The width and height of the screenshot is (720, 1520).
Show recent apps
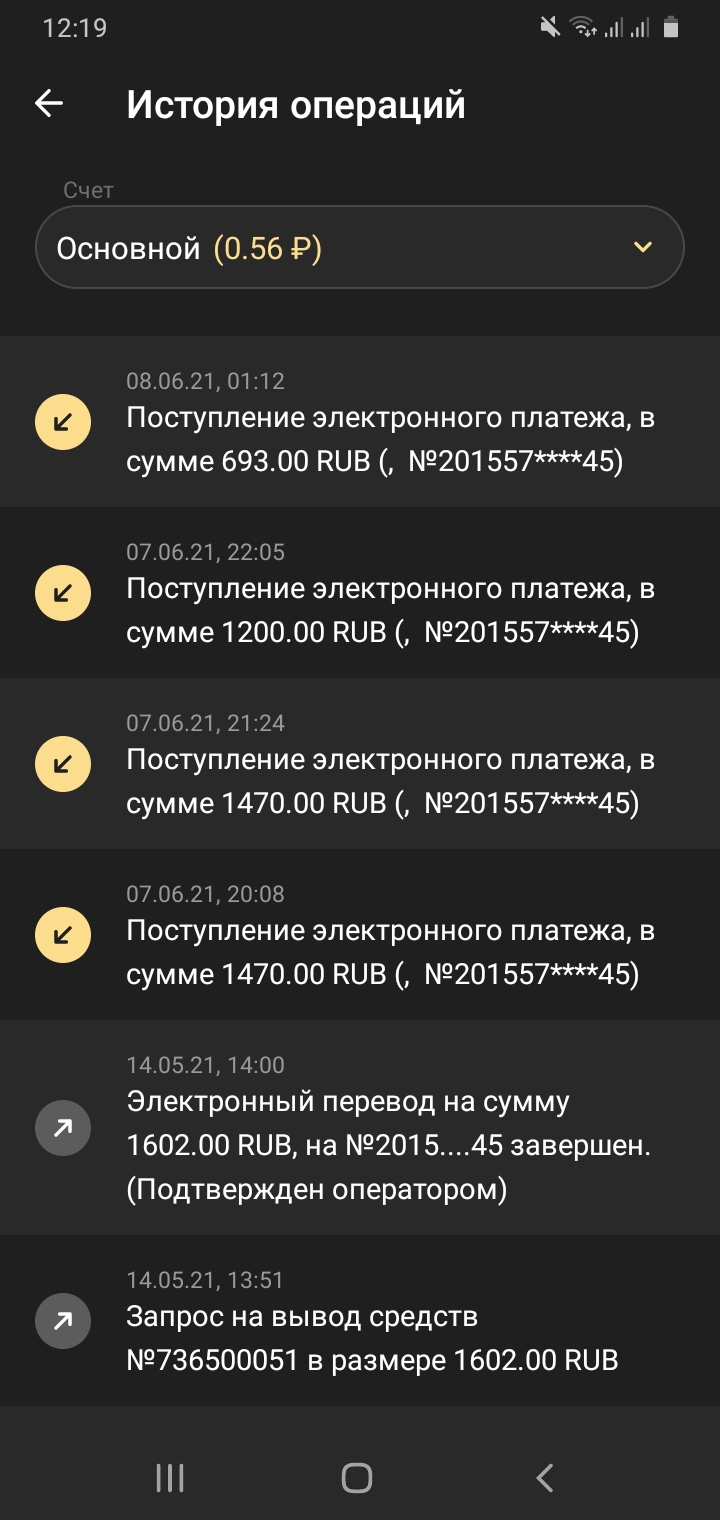(x=170, y=1478)
